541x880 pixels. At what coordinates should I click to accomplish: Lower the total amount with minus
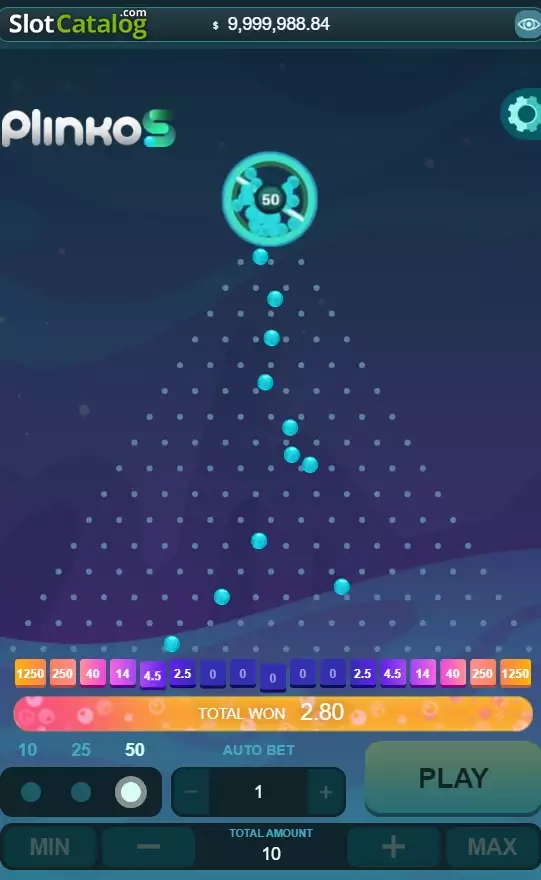148,846
